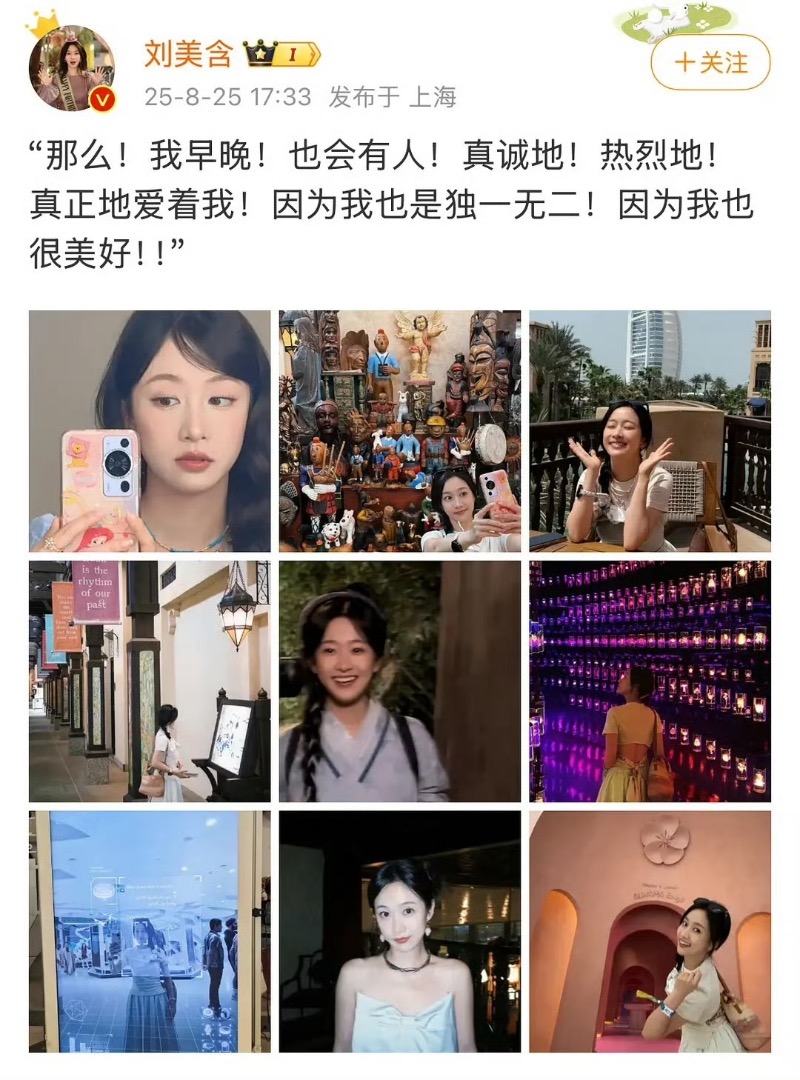View the purple candle wall photo
Screen dimensions: 800x1080
(x=650, y=681)
